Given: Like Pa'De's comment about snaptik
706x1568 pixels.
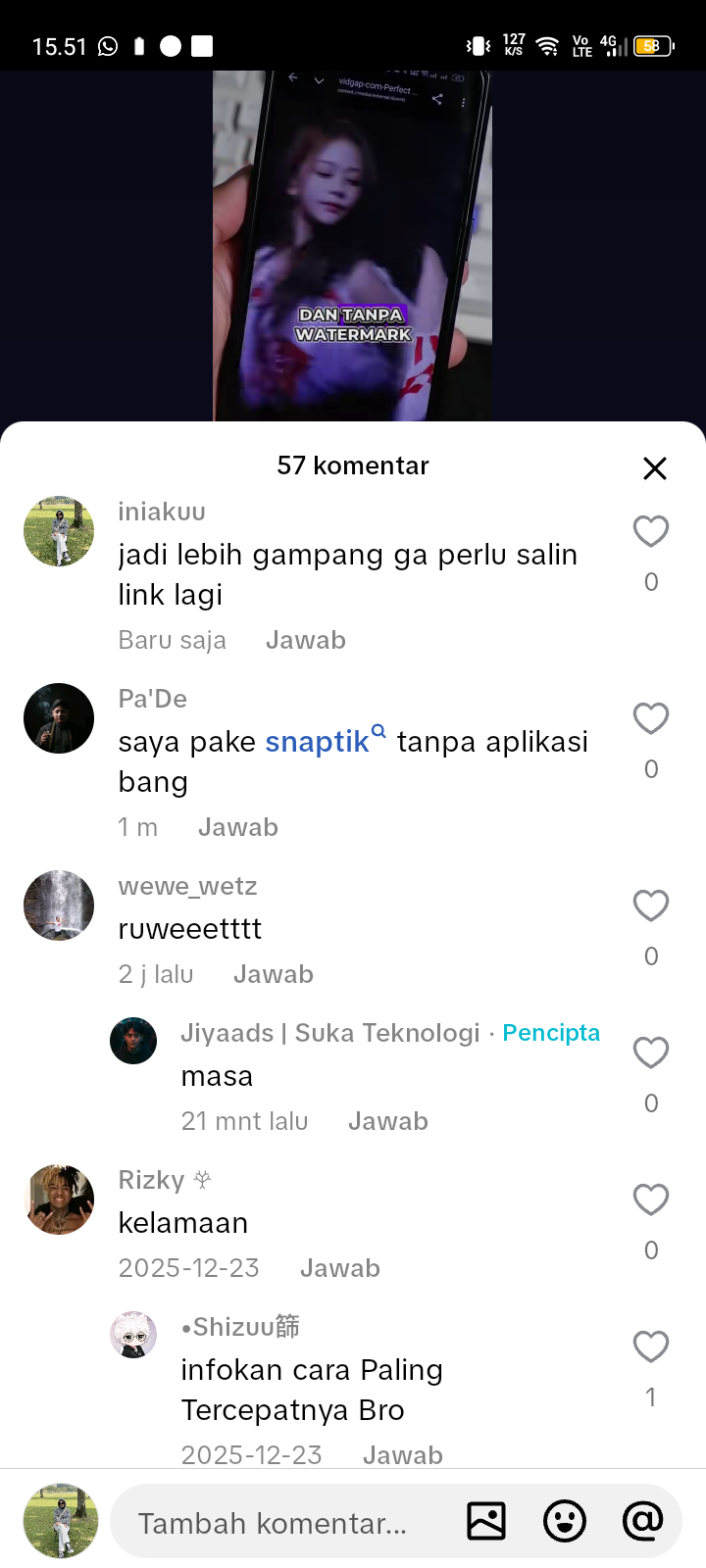Looking at the screenshot, I should (x=651, y=718).
